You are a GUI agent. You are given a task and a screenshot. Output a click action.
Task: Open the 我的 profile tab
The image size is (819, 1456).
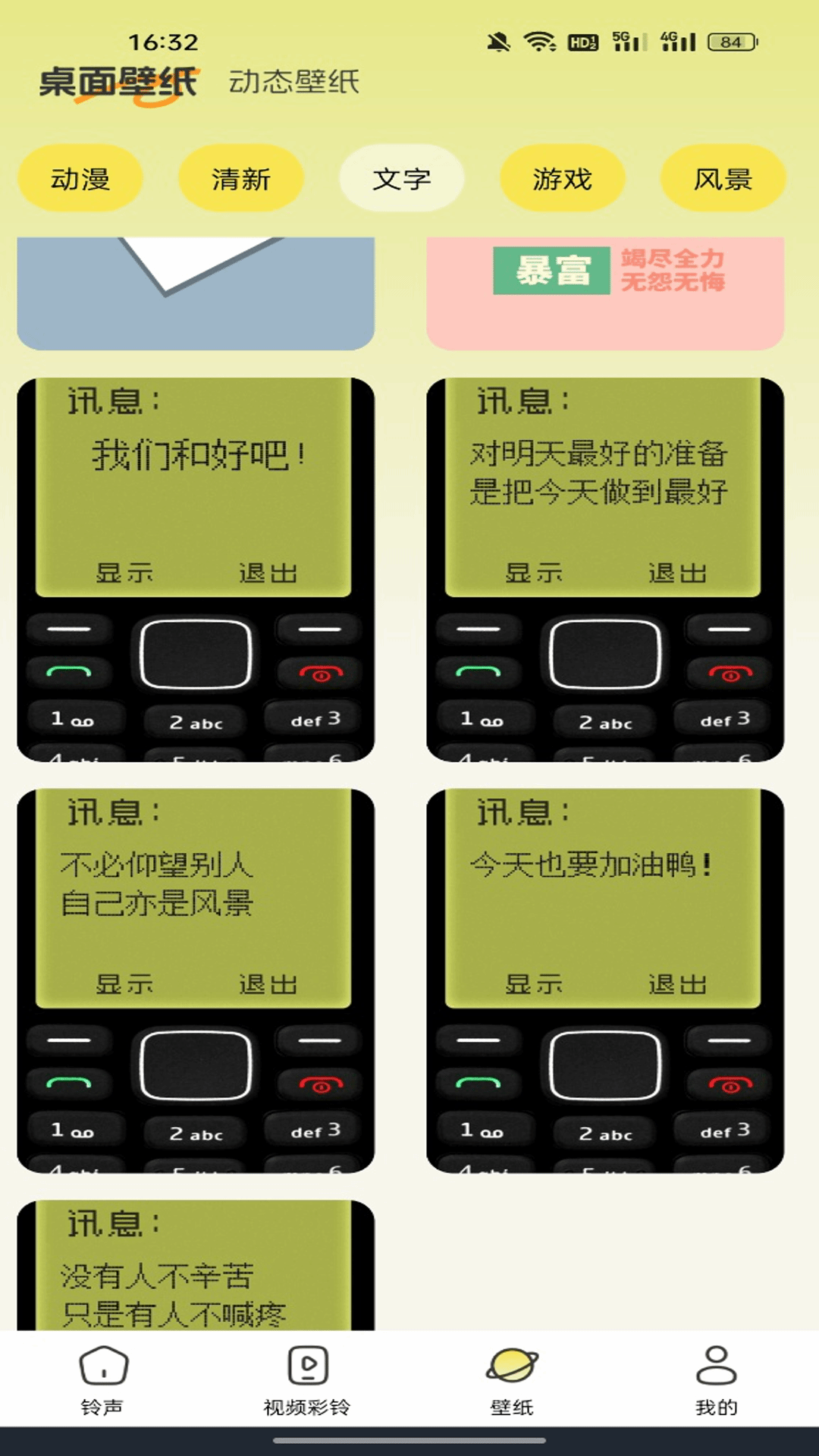coord(716,1382)
